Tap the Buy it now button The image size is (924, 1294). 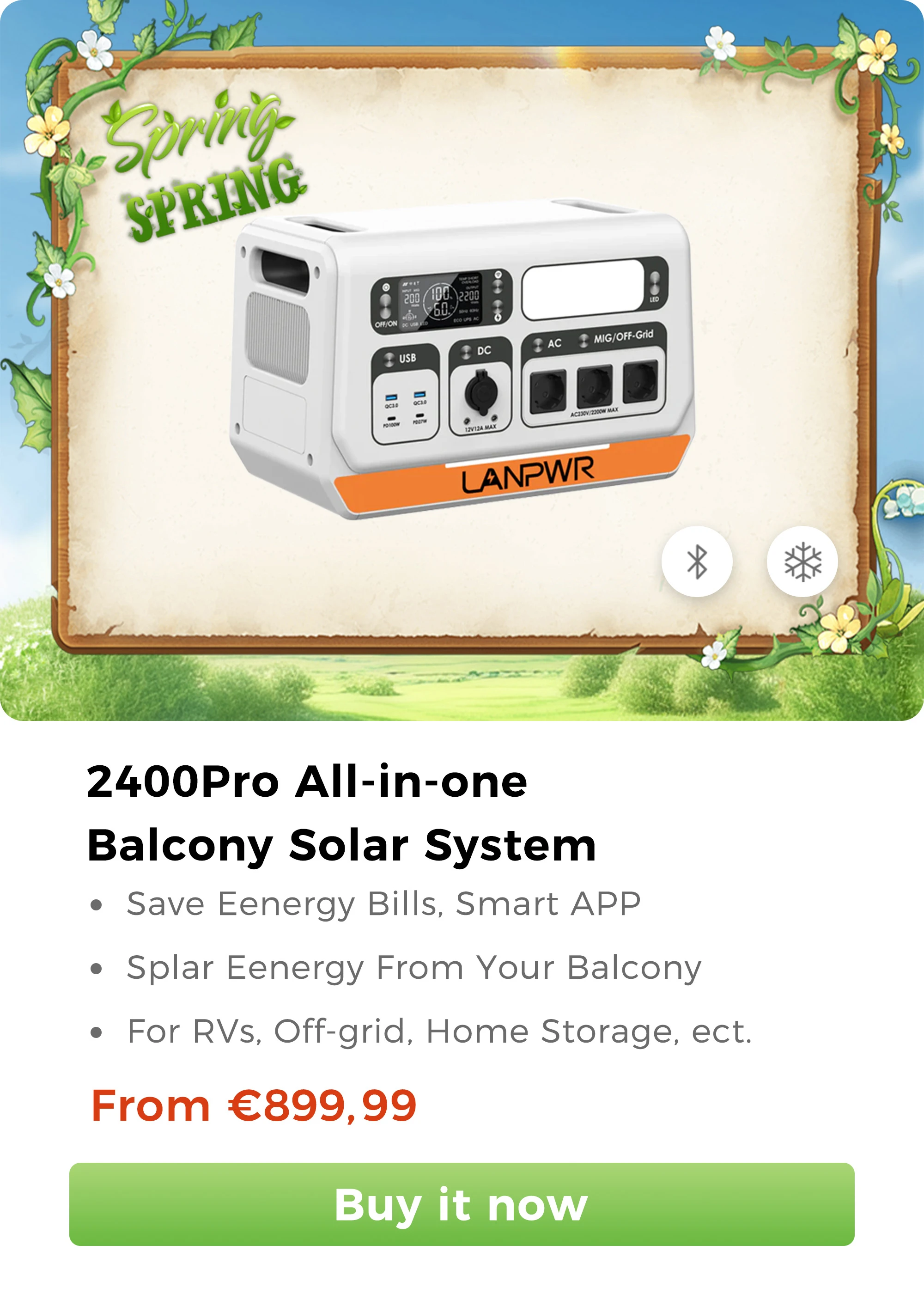coord(462,1204)
